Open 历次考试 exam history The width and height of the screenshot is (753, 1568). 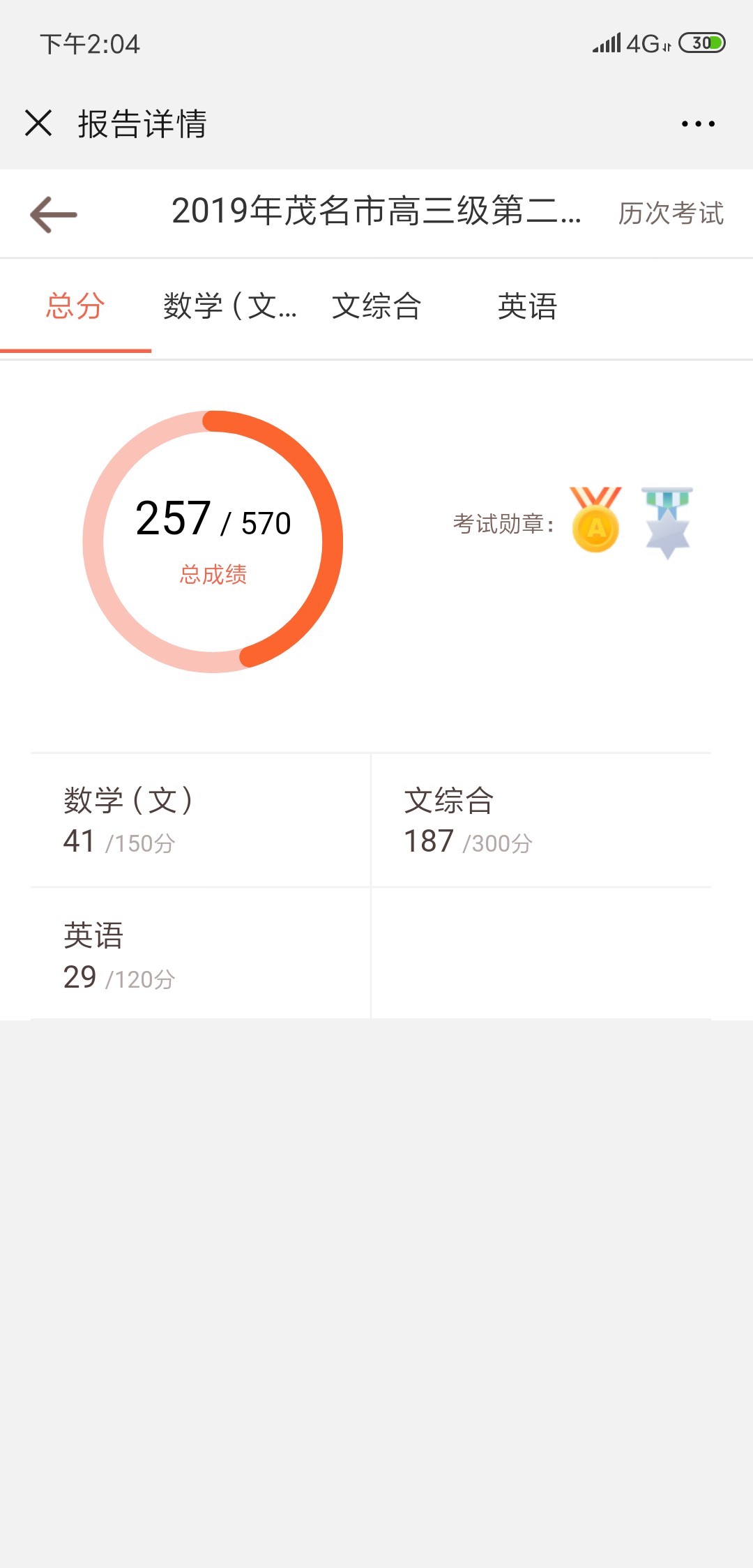click(x=671, y=213)
